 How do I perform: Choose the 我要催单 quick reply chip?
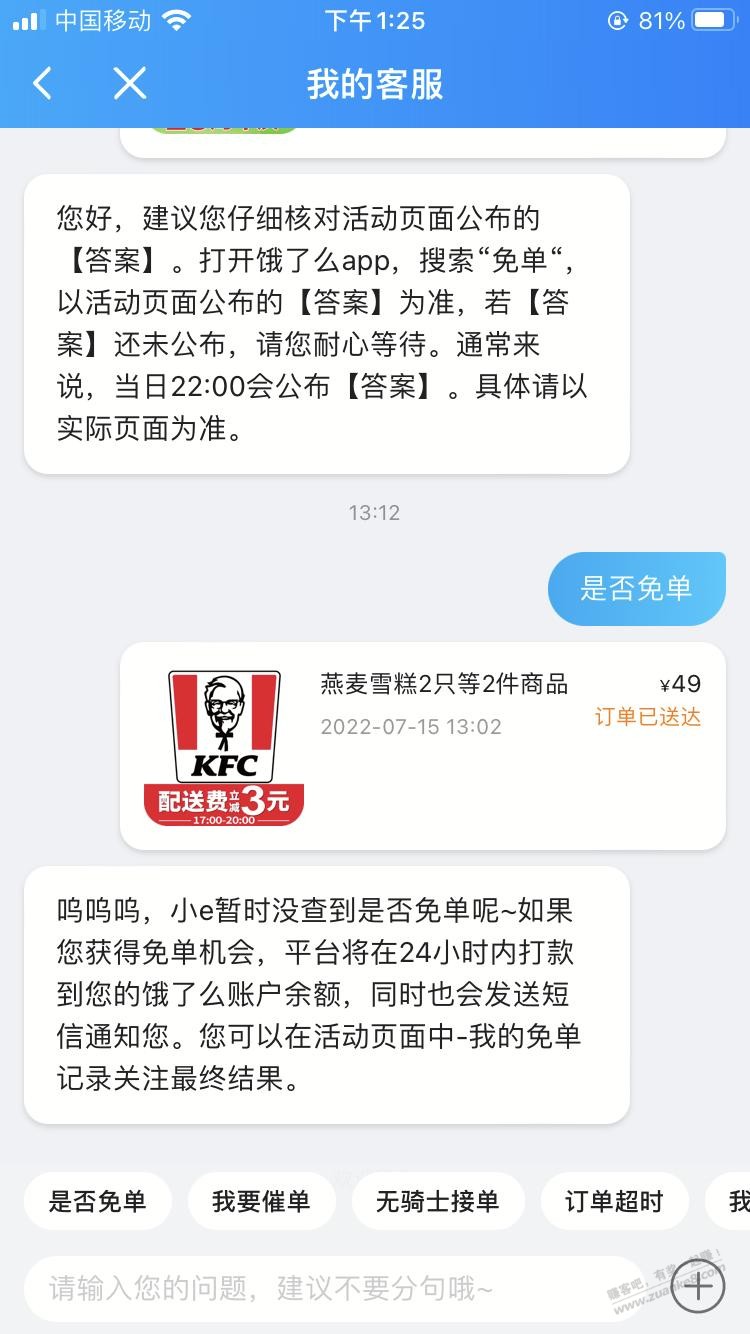click(x=261, y=1201)
